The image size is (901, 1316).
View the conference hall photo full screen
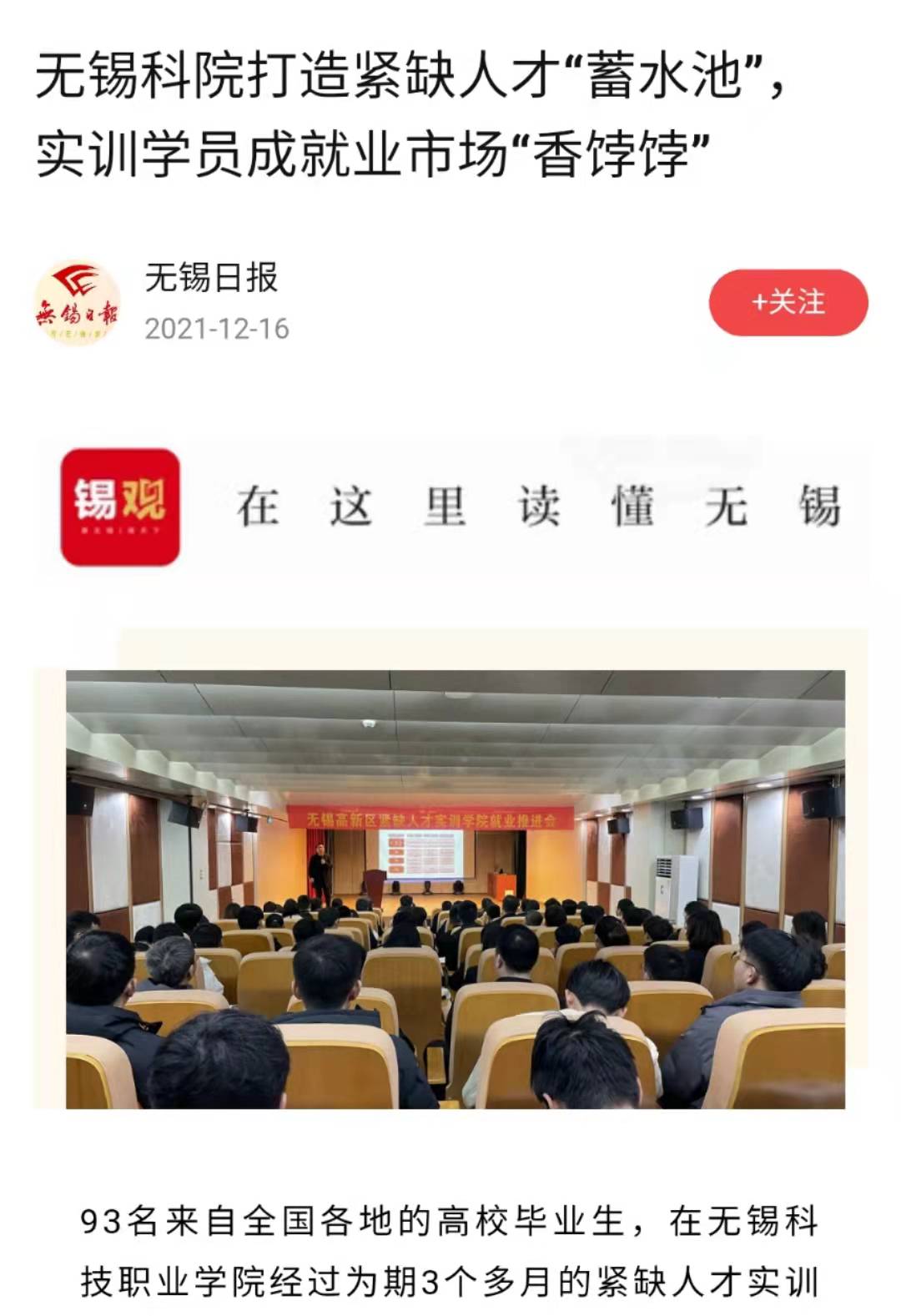click(x=456, y=889)
